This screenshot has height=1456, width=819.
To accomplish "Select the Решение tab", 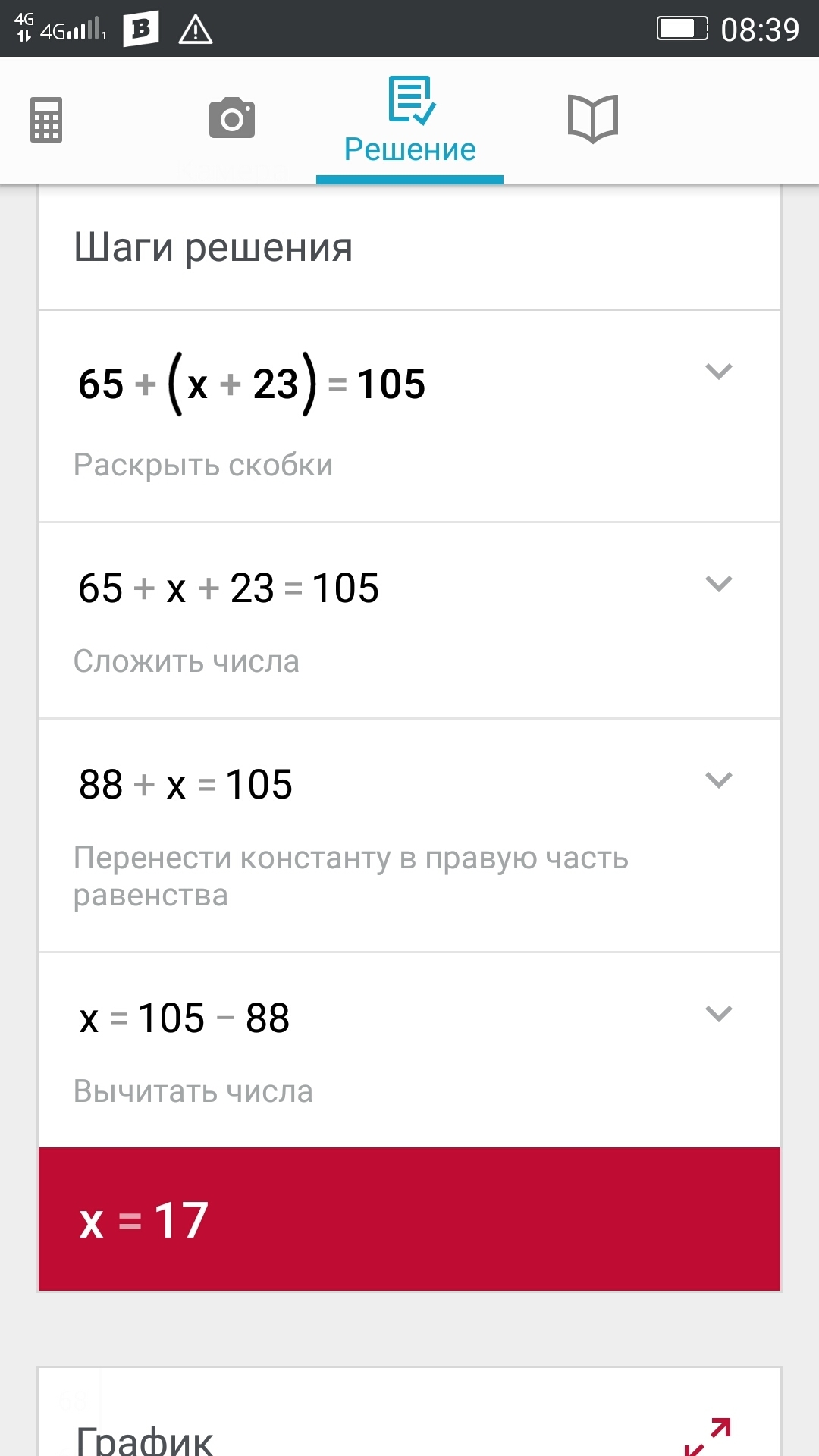I will click(x=410, y=121).
